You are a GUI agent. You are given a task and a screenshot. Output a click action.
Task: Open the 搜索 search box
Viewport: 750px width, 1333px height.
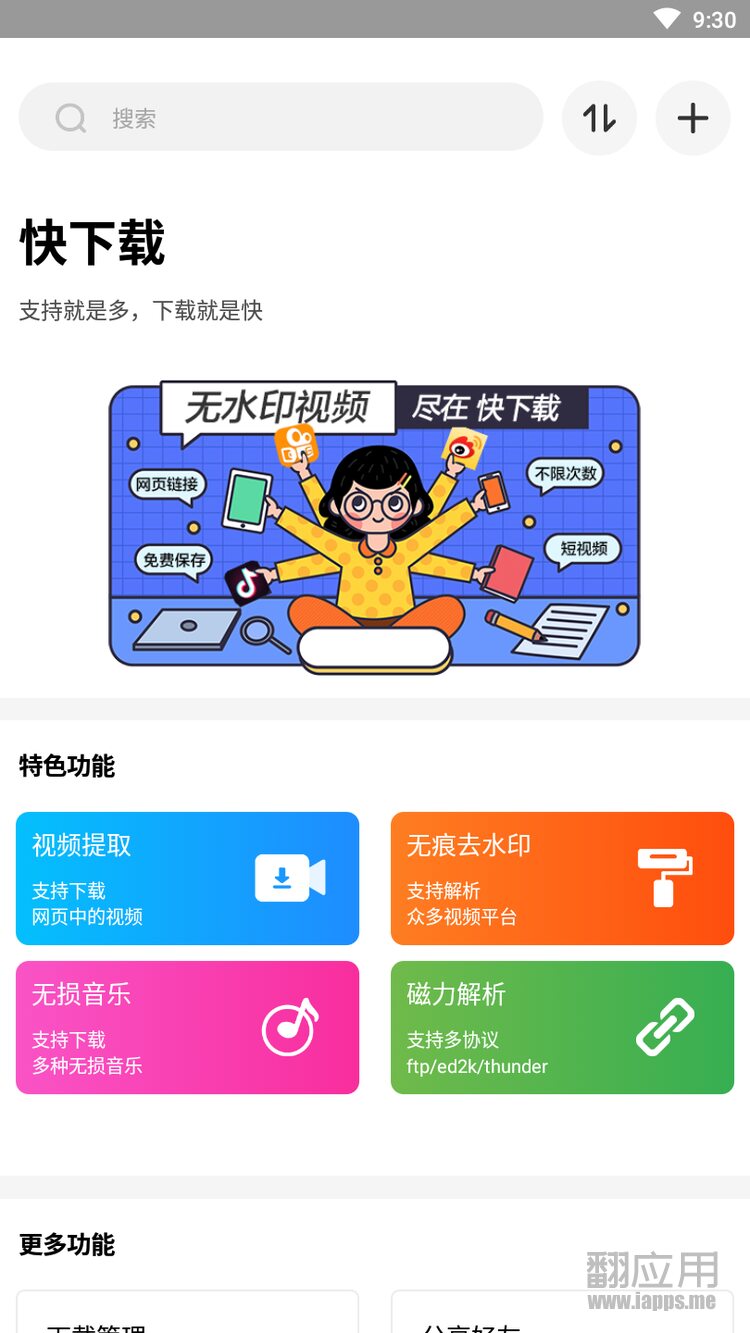click(281, 118)
